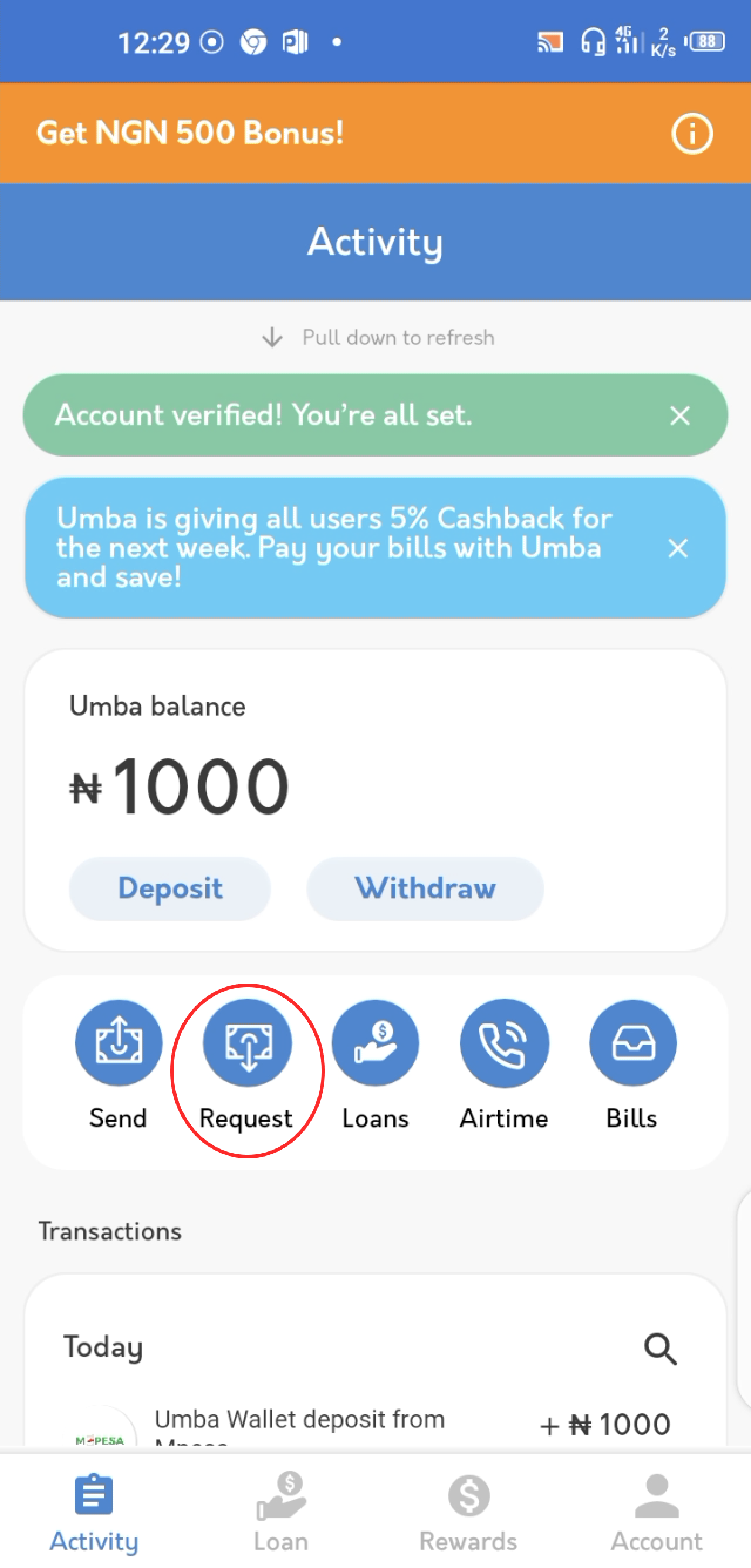
Task: Select the Request money option
Action: click(x=246, y=1065)
